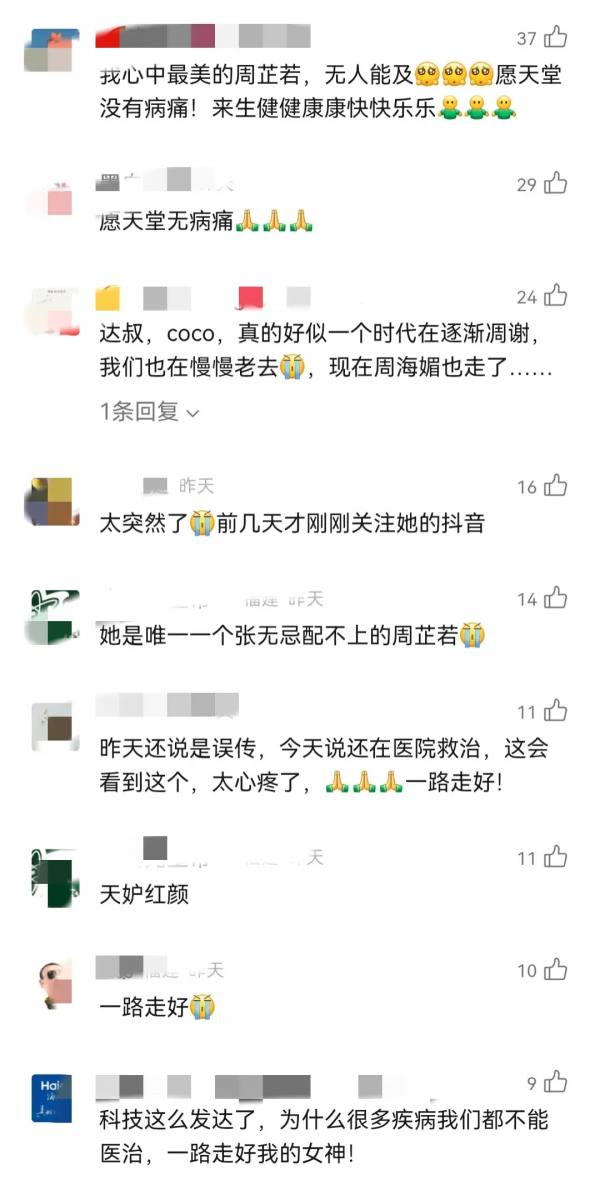Like the comment about 我心中最美的周芷若
Image resolution: width=600 pixels, height=1190 pixels.
555,38
